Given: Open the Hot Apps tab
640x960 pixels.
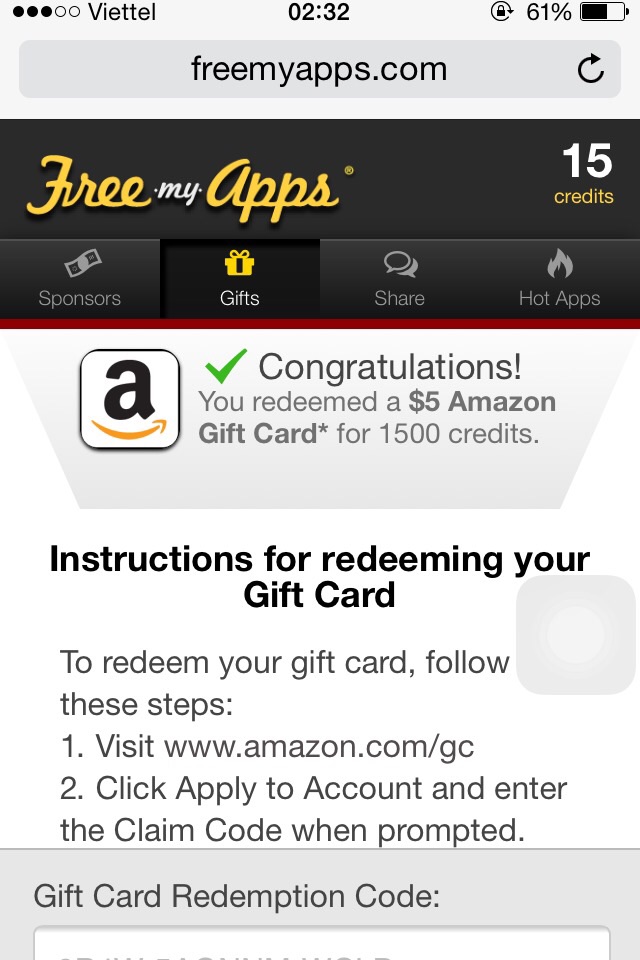Looking at the screenshot, I should (559, 279).
